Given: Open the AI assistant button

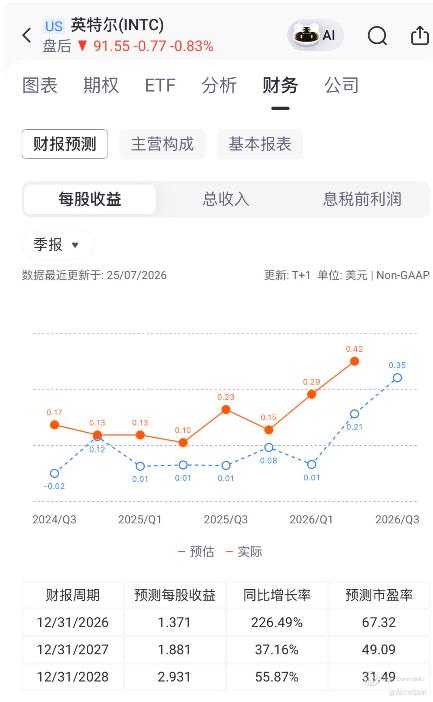Looking at the screenshot, I should click(316, 35).
